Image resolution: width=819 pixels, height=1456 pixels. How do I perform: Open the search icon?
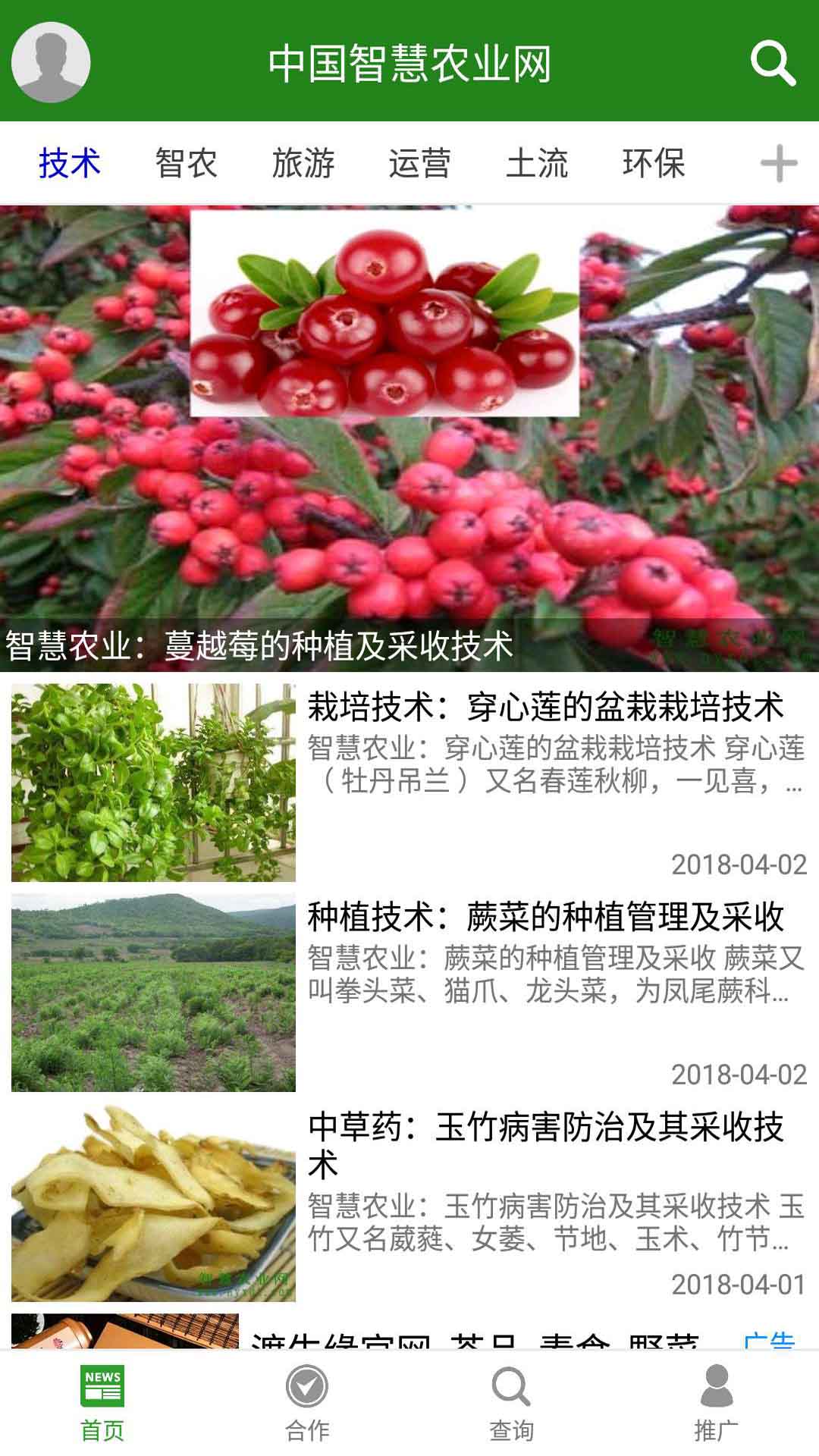[773, 63]
